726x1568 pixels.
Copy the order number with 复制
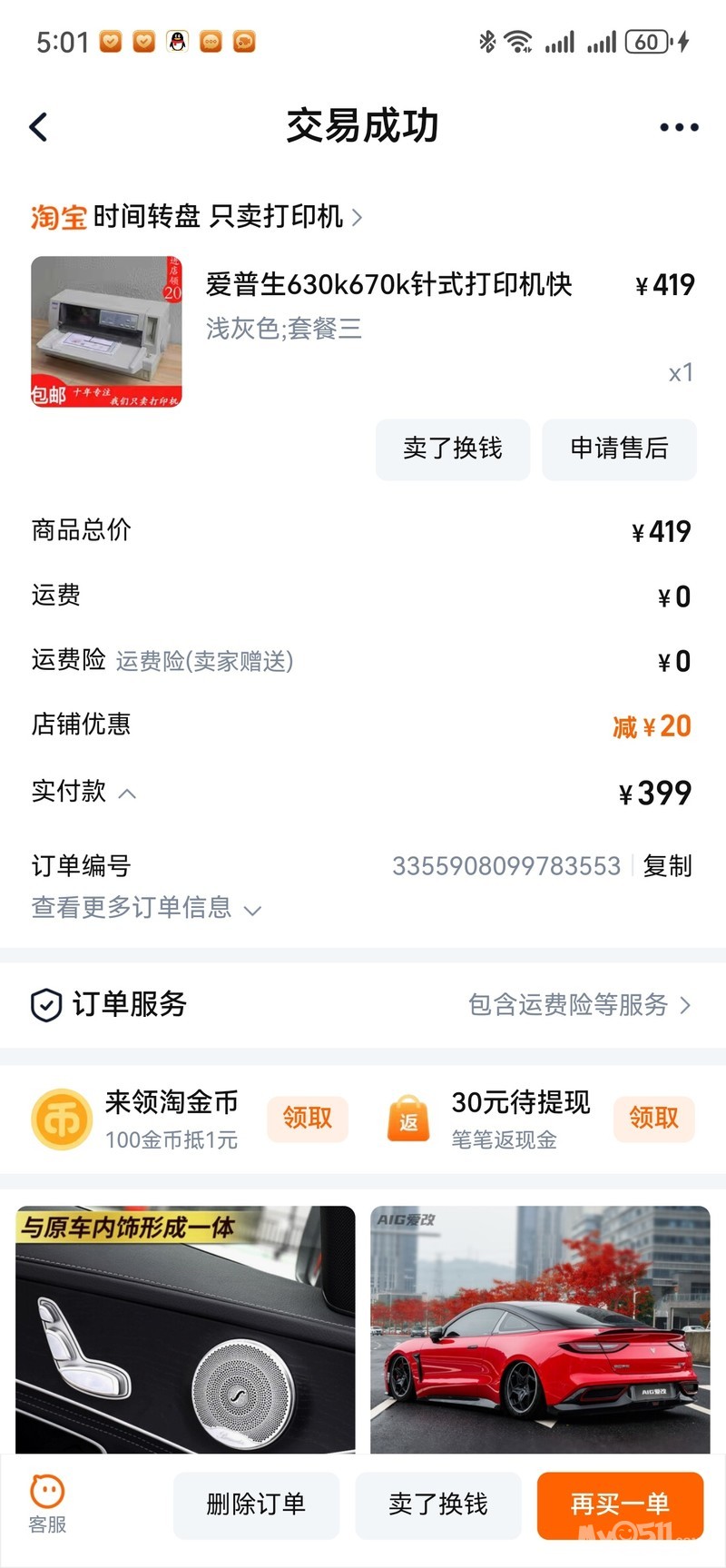click(667, 866)
